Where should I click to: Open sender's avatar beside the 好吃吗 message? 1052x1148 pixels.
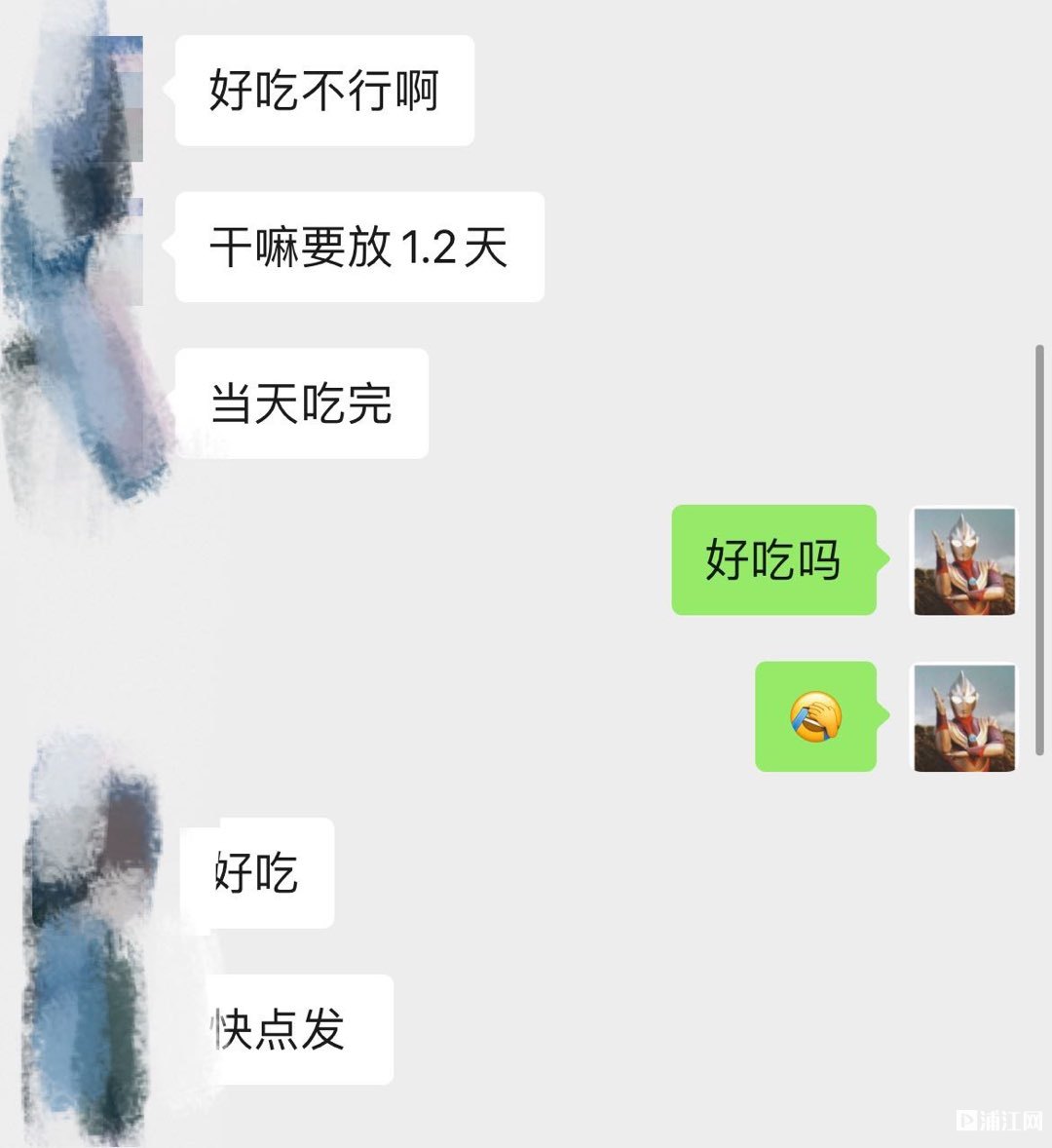(x=963, y=561)
